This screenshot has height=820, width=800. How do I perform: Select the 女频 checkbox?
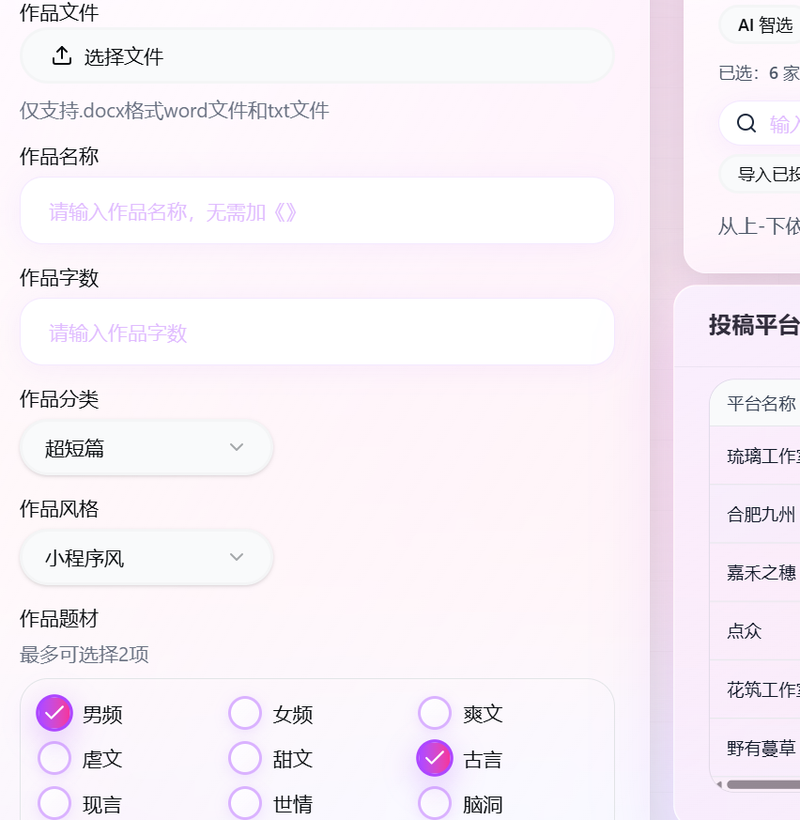click(x=245, y=713)
